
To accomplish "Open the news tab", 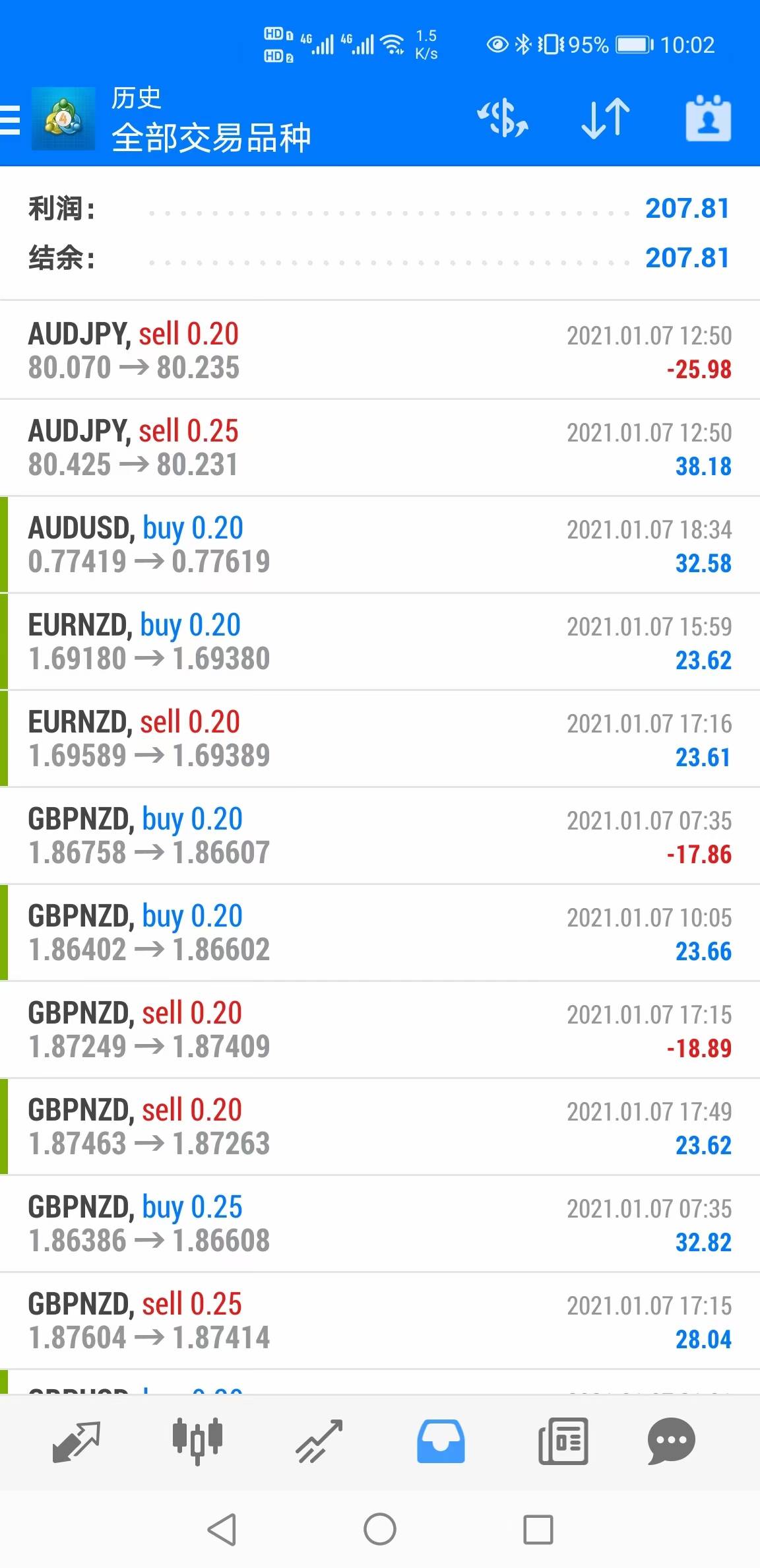I will (563, 1442).
